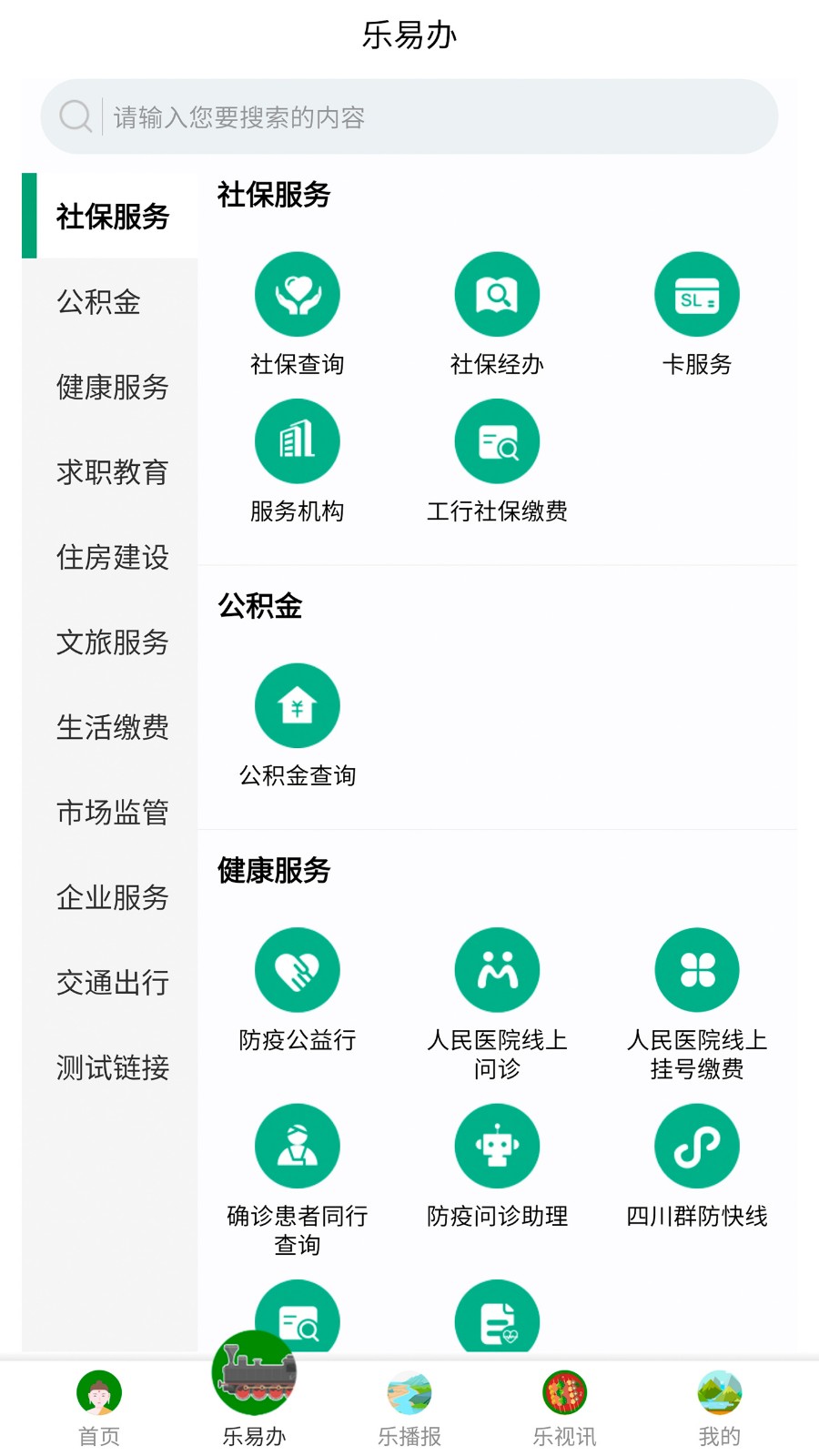This screenshot has width=819, height=1456.
Task: Select the 社保经办 icon
Action: coord(497,293)
